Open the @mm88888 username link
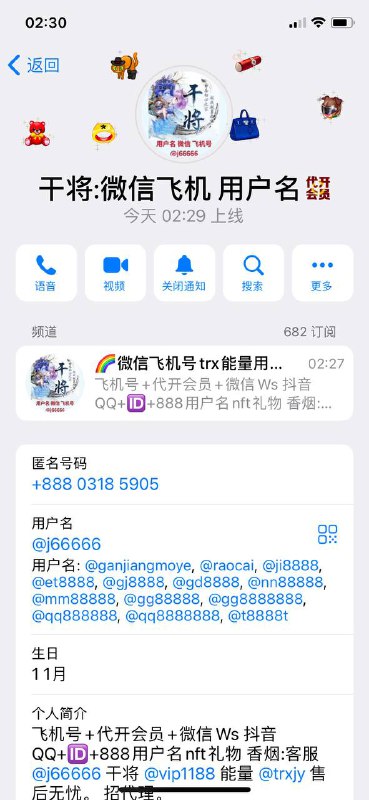The width and height of the screenshot is (369, 800). pos(73,599)
